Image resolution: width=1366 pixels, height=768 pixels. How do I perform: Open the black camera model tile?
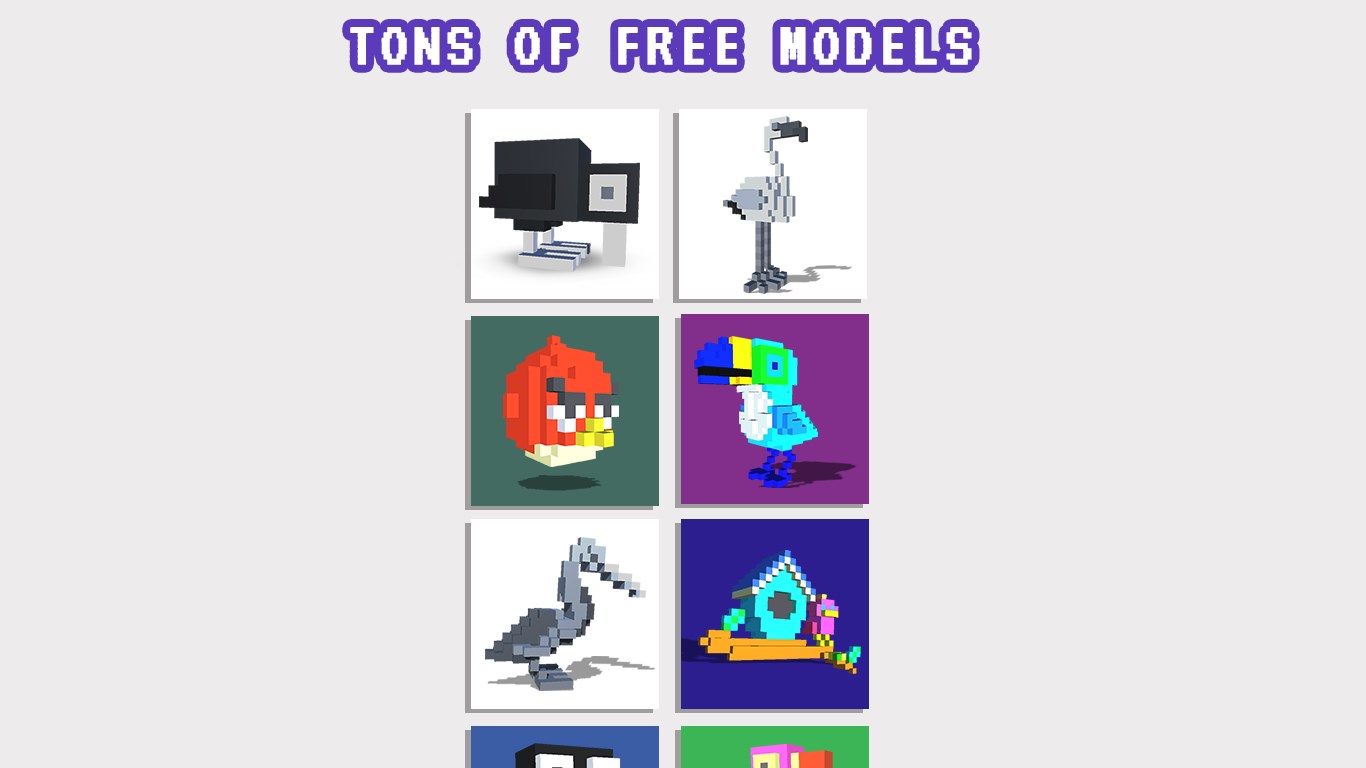coord(564,204)
